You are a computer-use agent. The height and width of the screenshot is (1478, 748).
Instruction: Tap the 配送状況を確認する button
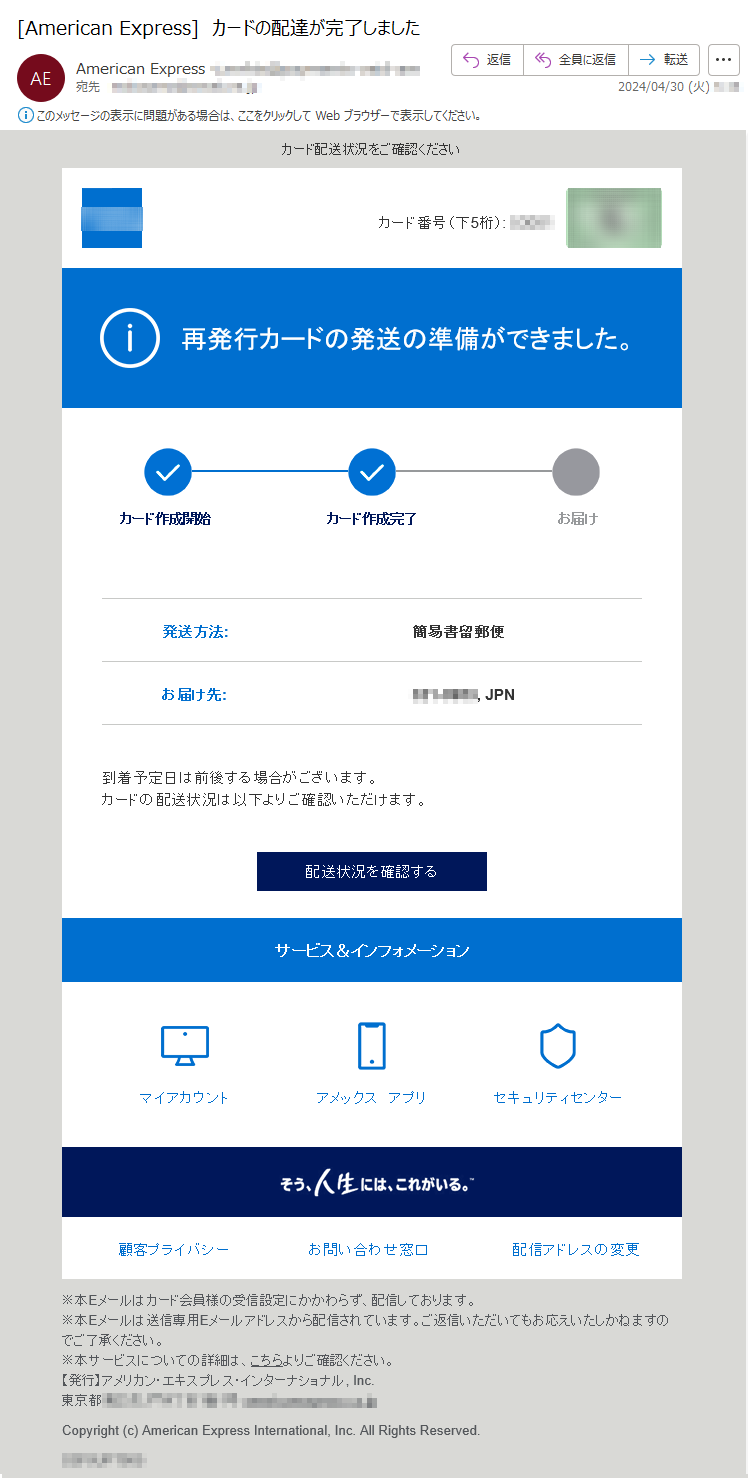point(372,871)
